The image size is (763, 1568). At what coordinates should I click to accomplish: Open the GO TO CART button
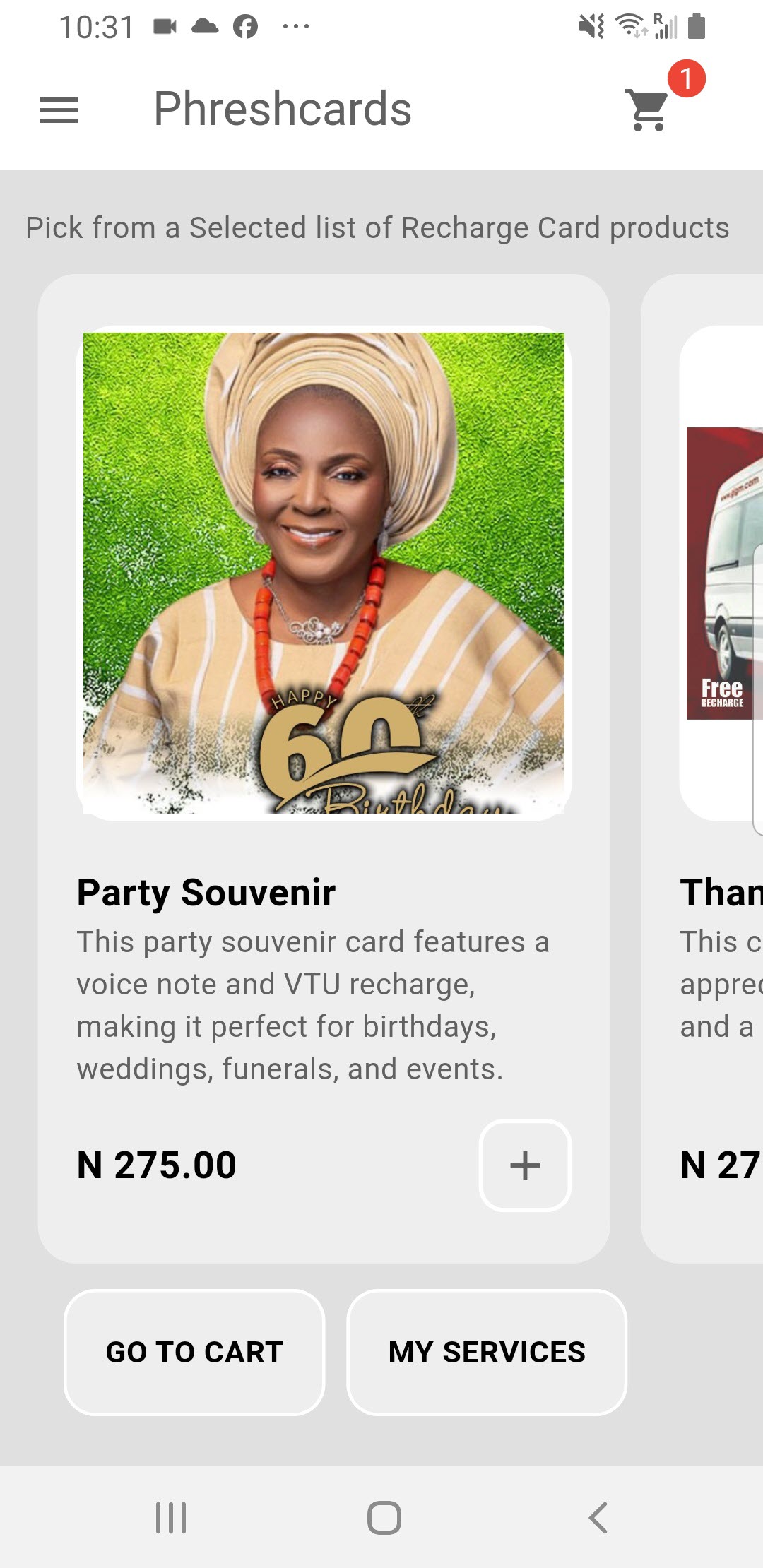[x=194, y=1351]
